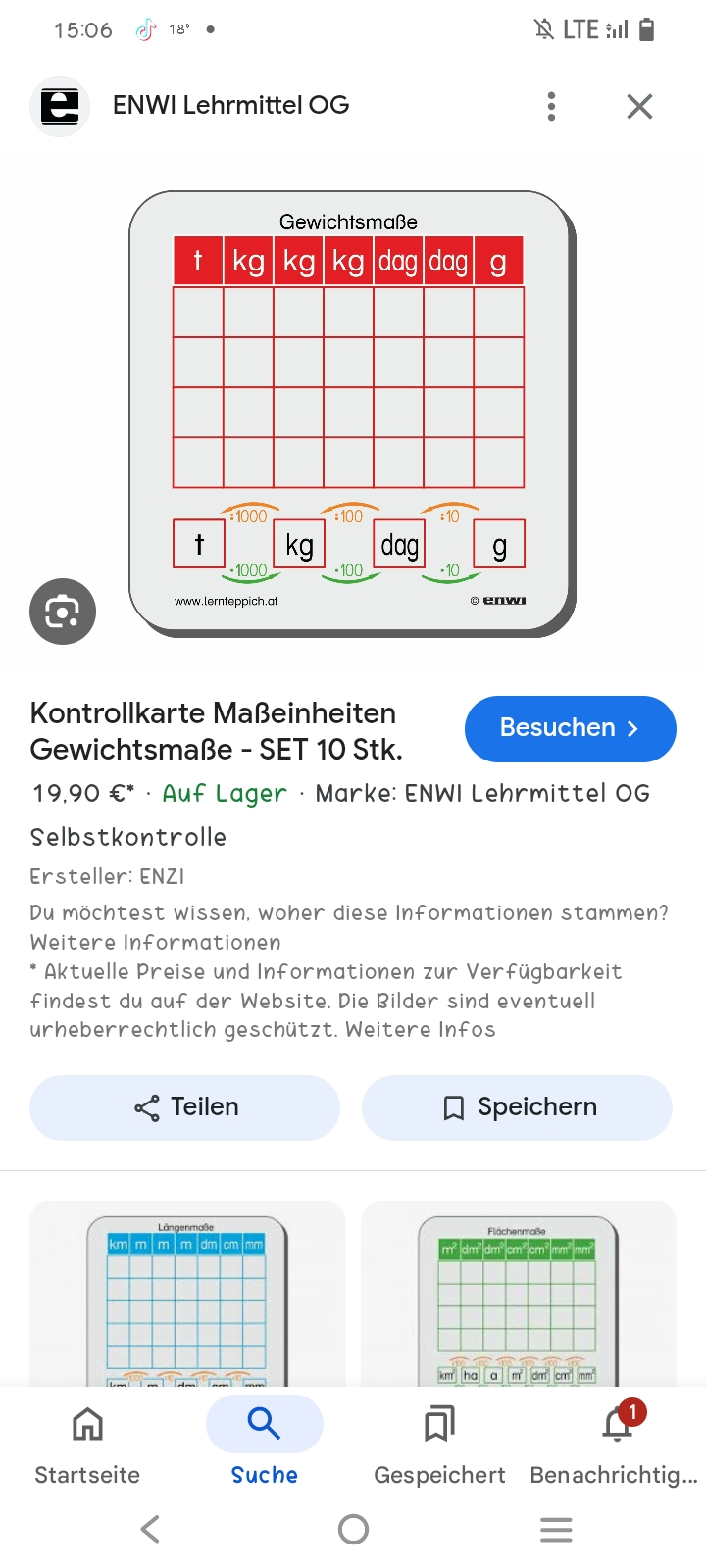The image size is (706, 1568).
Task: Open the Längenmaße related image
Action: (x=187, y=1294)
